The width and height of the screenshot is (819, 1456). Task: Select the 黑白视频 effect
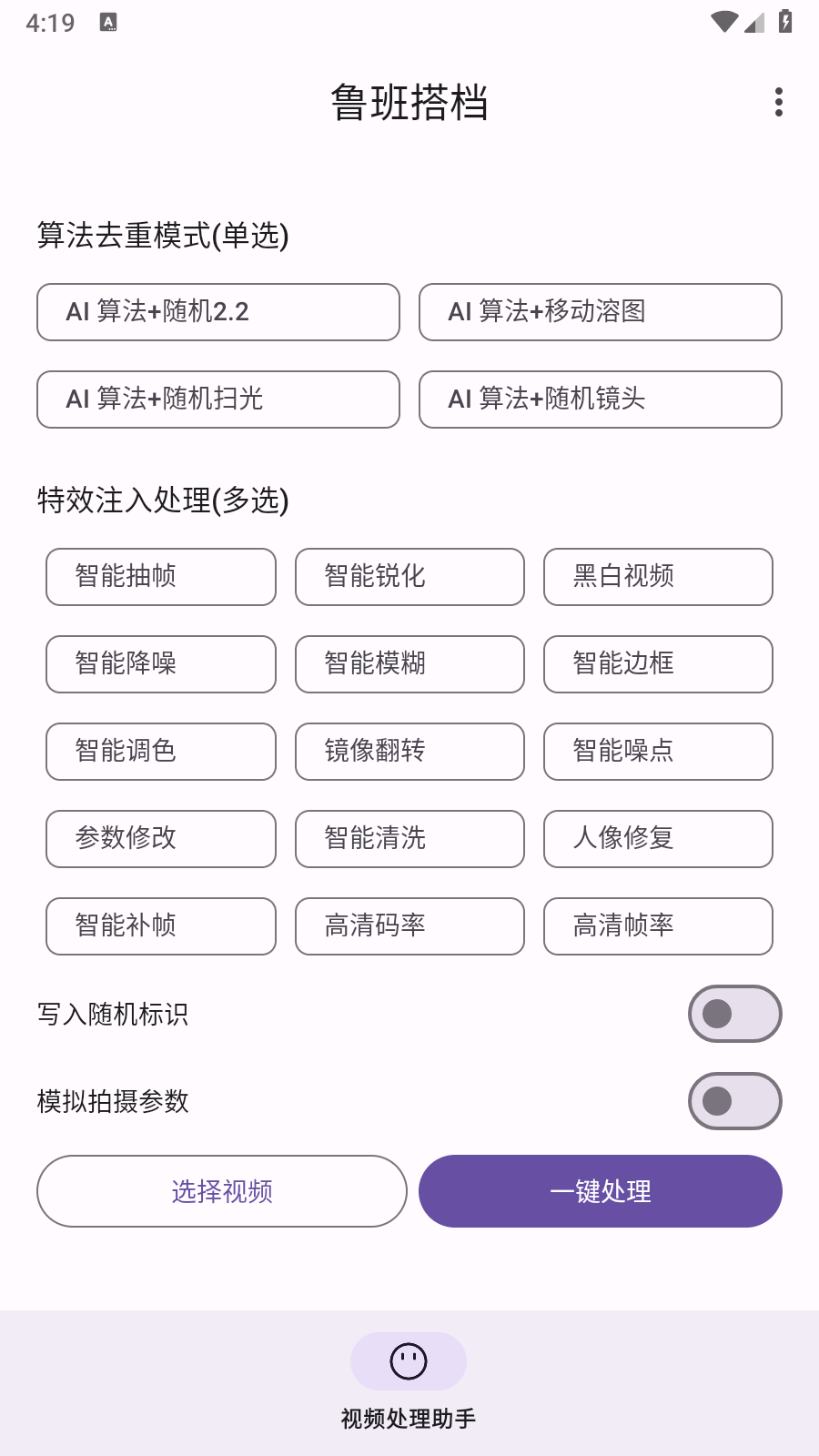(x=658, y=577)
